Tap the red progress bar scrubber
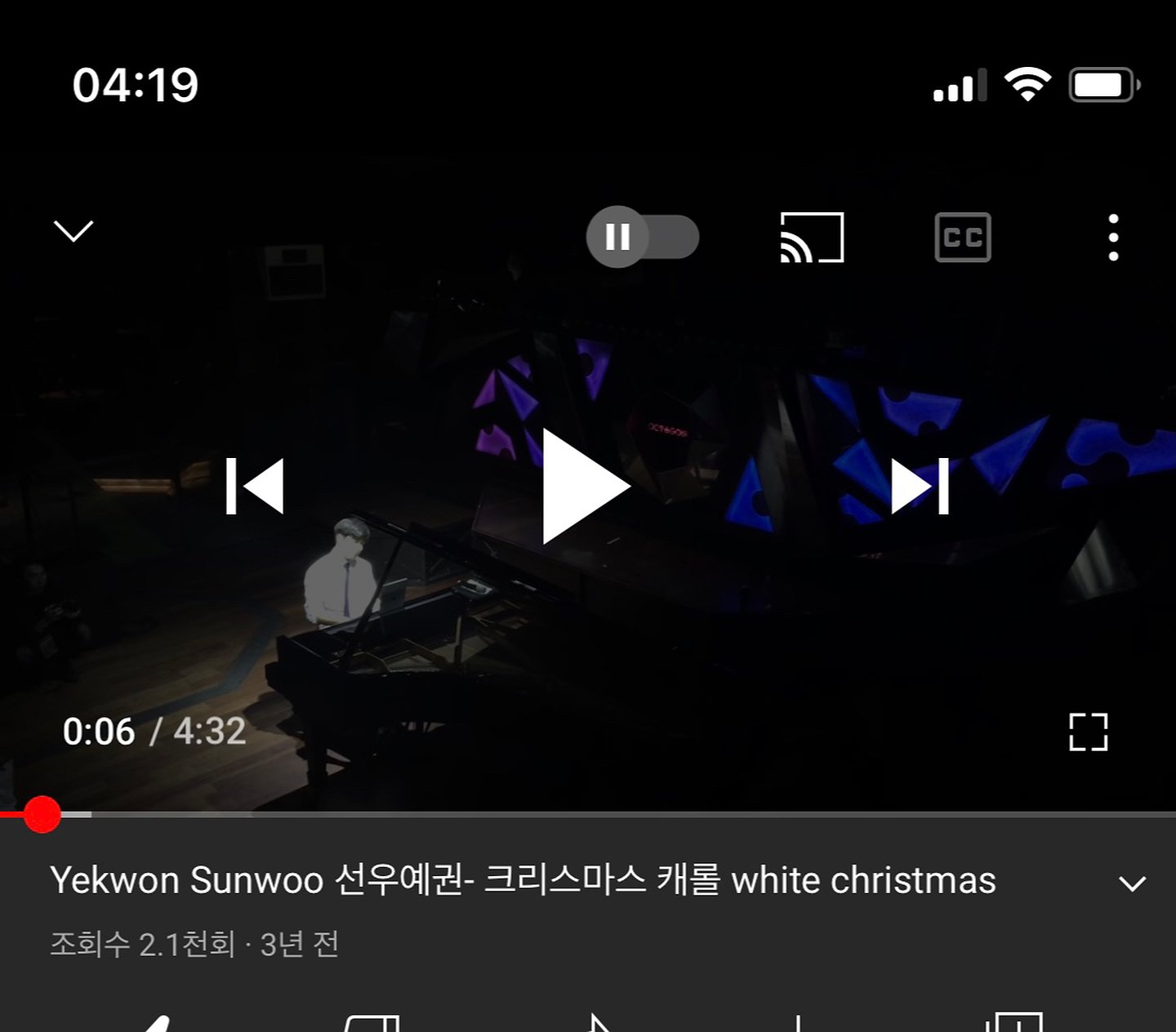Viewport: 1176px width, 1032px height. (42, 814)
